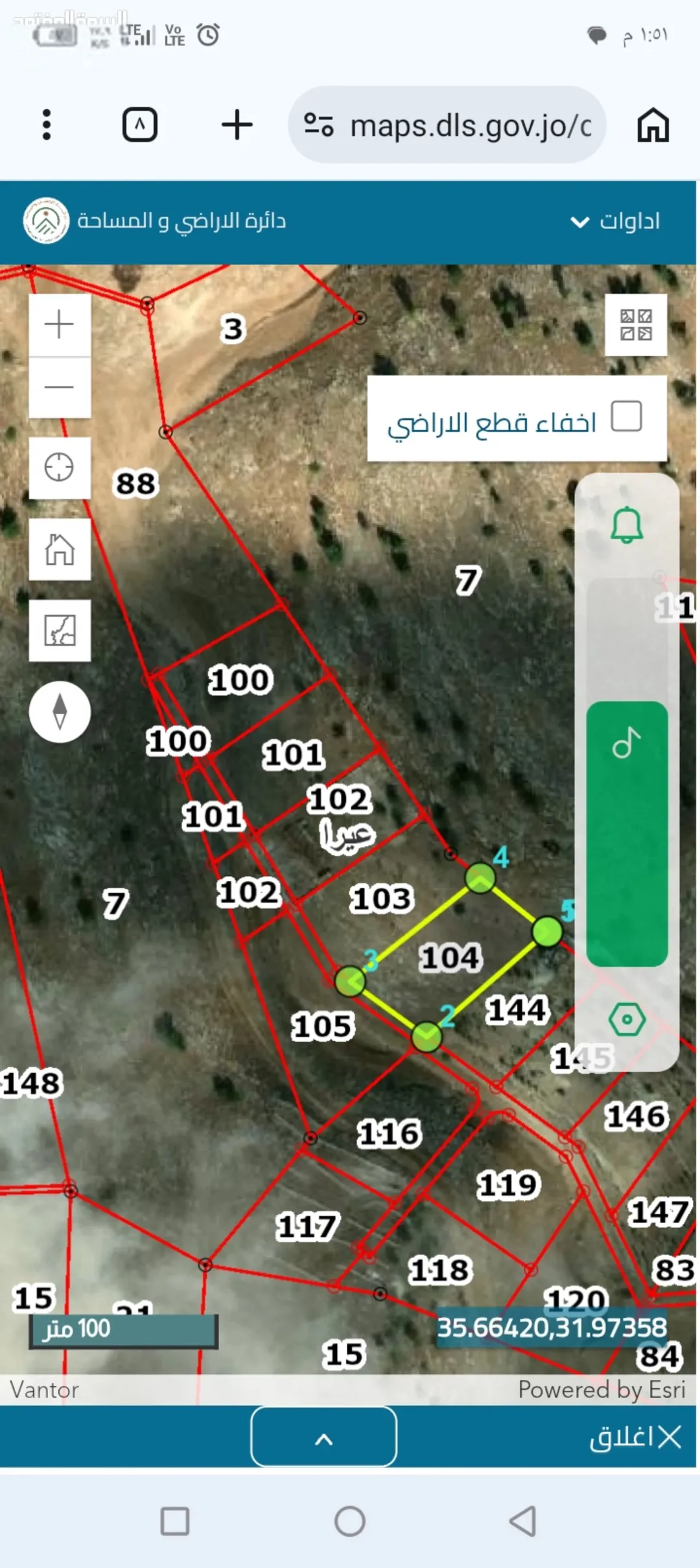
Task: Zoom in on the map
Action: click(x=60, y=325)
